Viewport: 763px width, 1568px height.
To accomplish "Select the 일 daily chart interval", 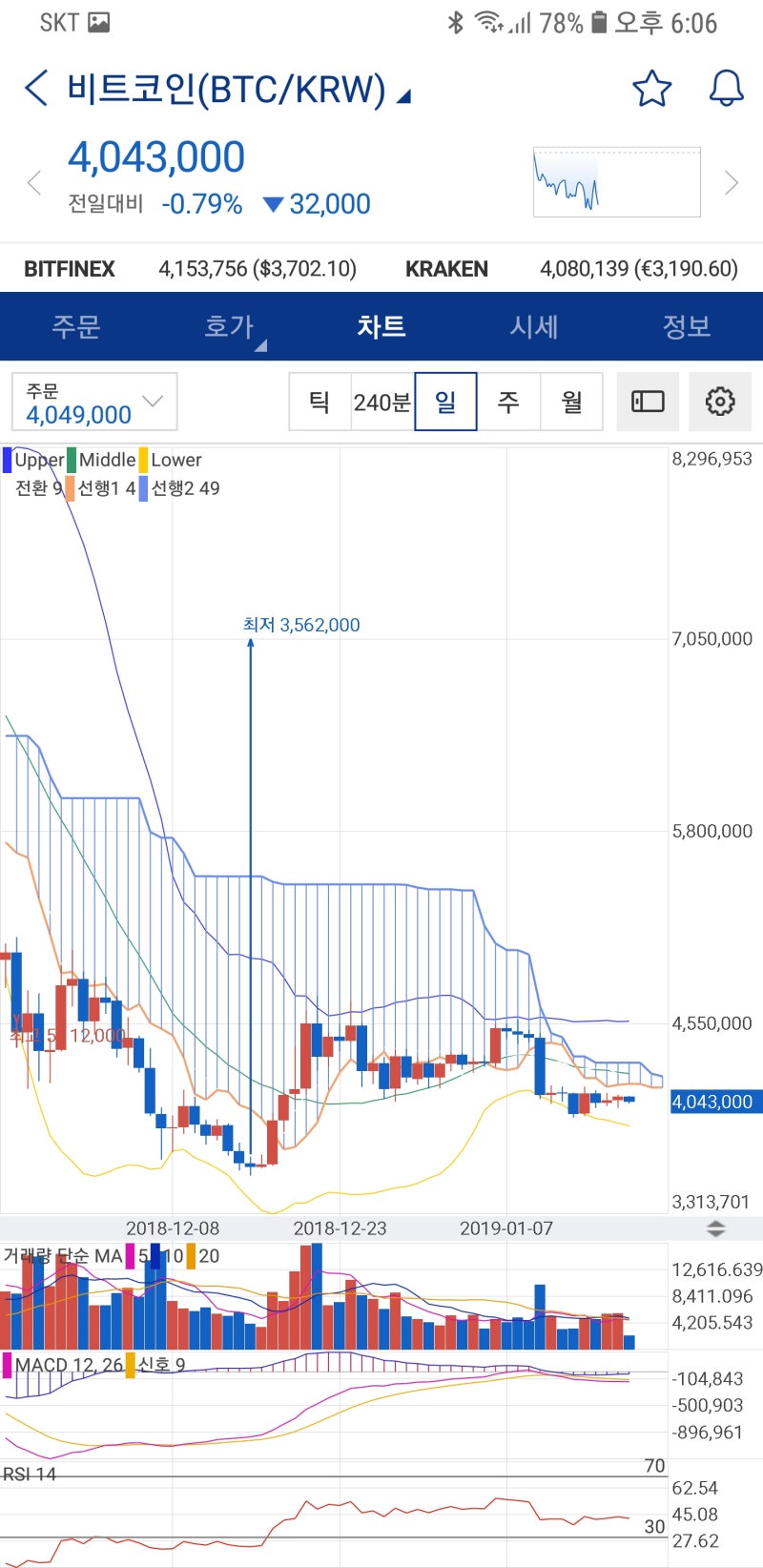I will [445, 402].
